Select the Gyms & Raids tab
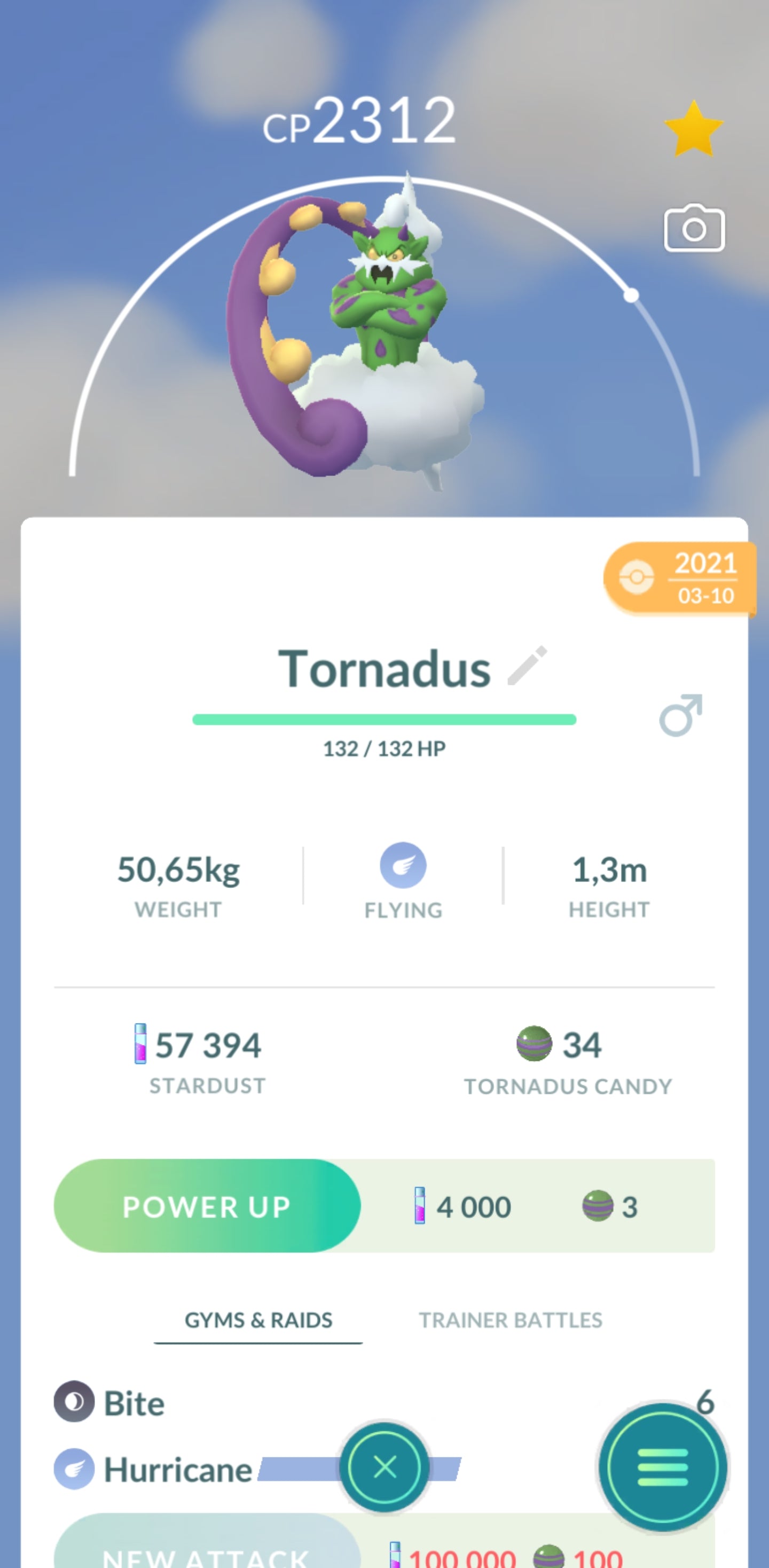Image resolution: width=769 pixels, height=1568 pixels. [258, 1320]
